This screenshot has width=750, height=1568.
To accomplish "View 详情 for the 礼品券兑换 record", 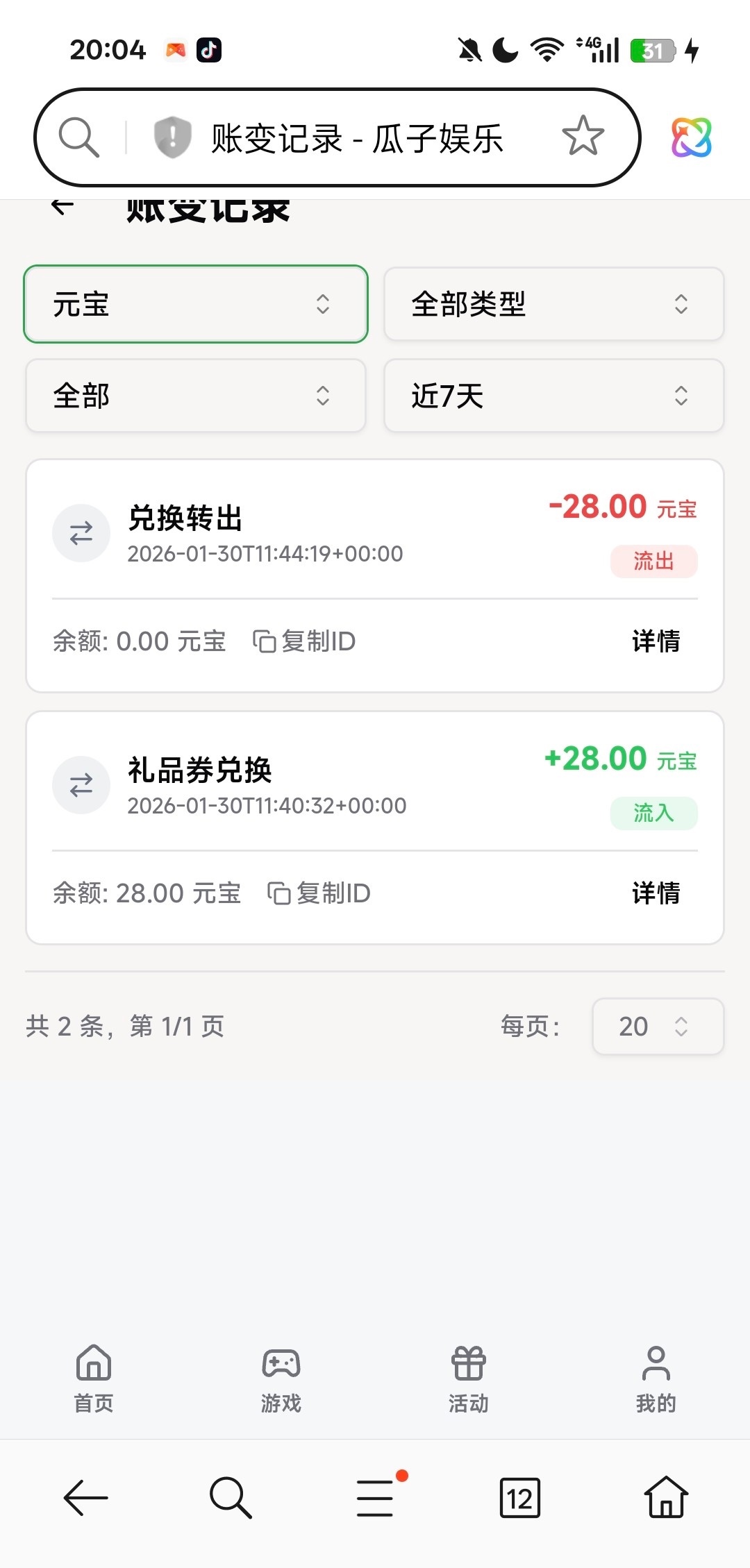I will (656, 893).
